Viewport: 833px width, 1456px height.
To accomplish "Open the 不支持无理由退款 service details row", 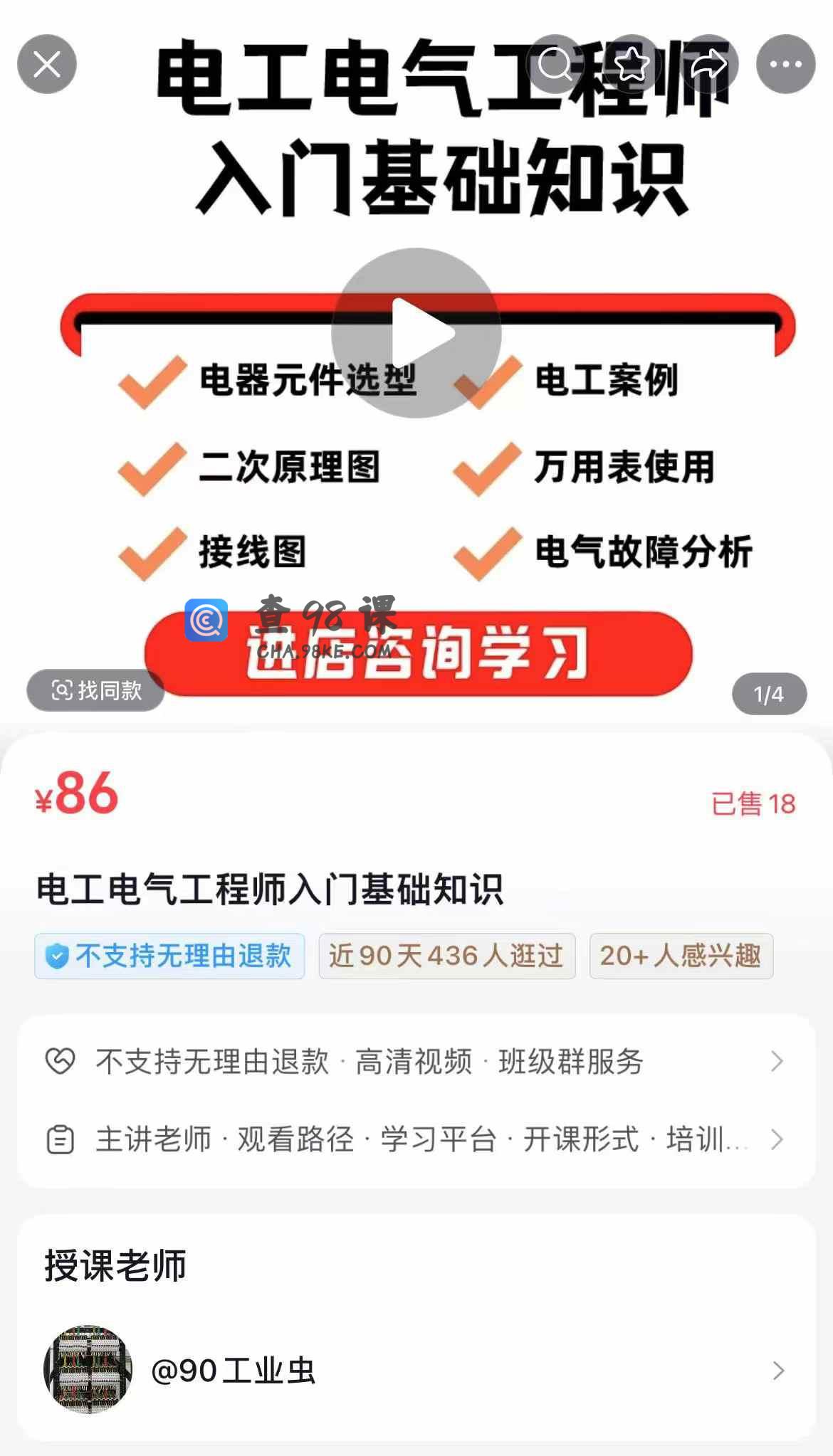I will tap(416, 1061).
